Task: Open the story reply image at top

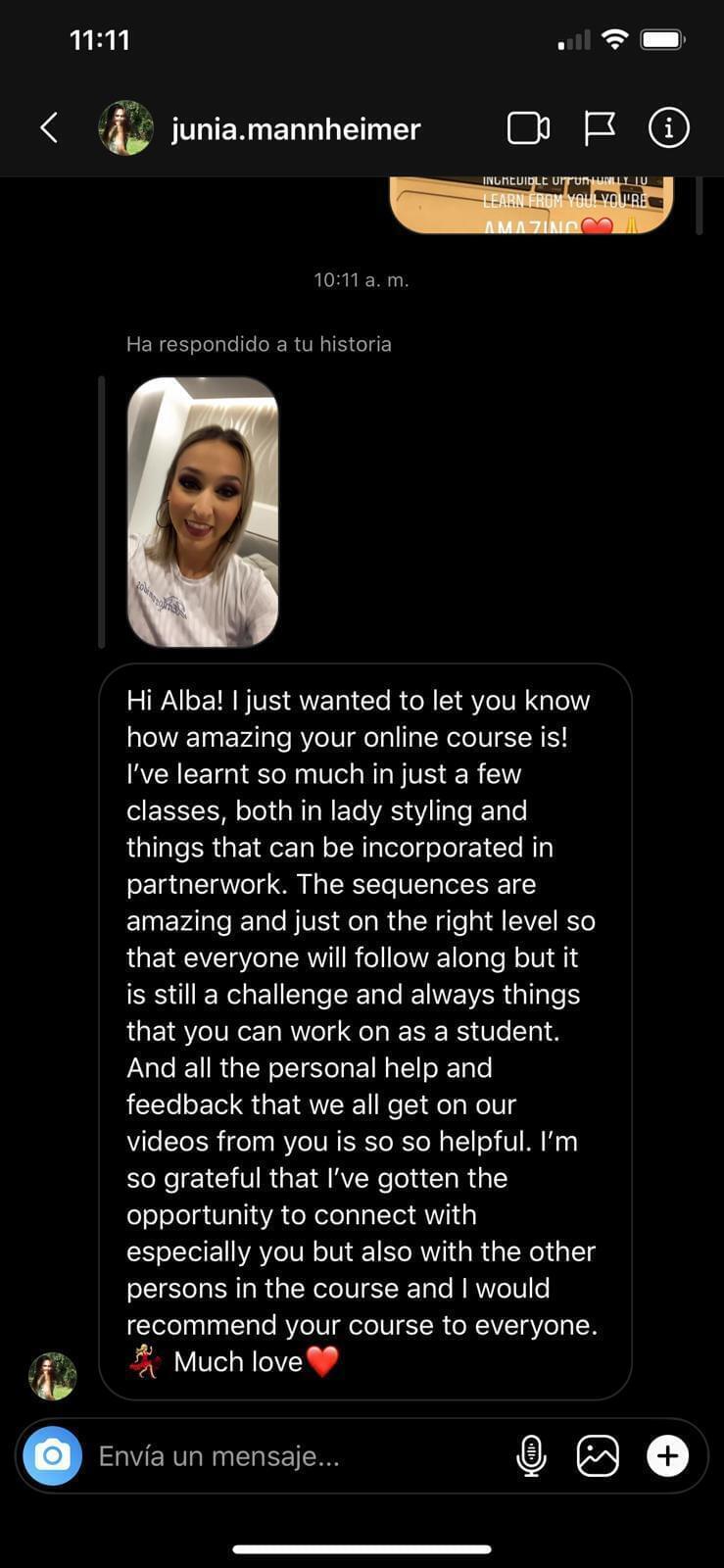Action: pyautogui.click(x=532, y=205)
